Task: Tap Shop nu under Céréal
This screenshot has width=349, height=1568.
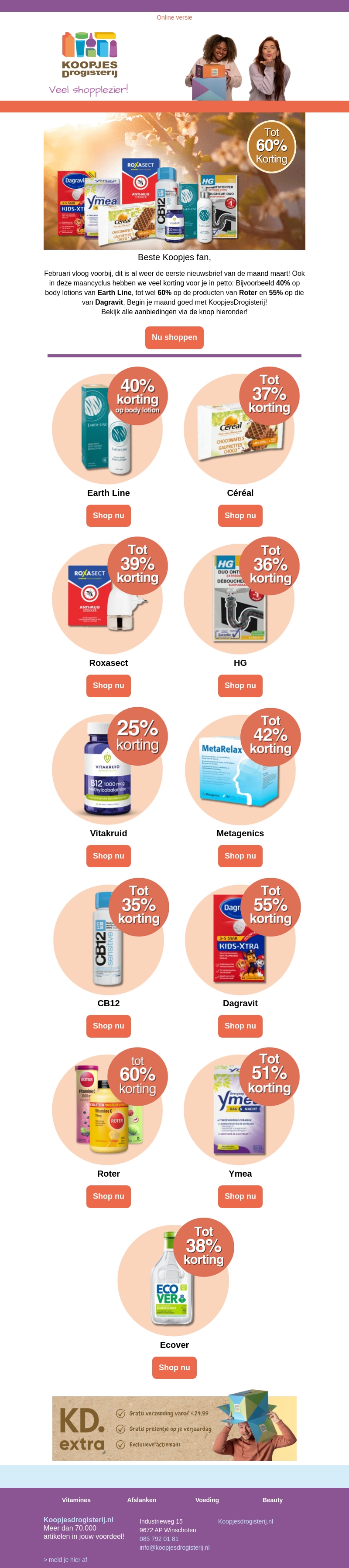Action: coord(240,516)
